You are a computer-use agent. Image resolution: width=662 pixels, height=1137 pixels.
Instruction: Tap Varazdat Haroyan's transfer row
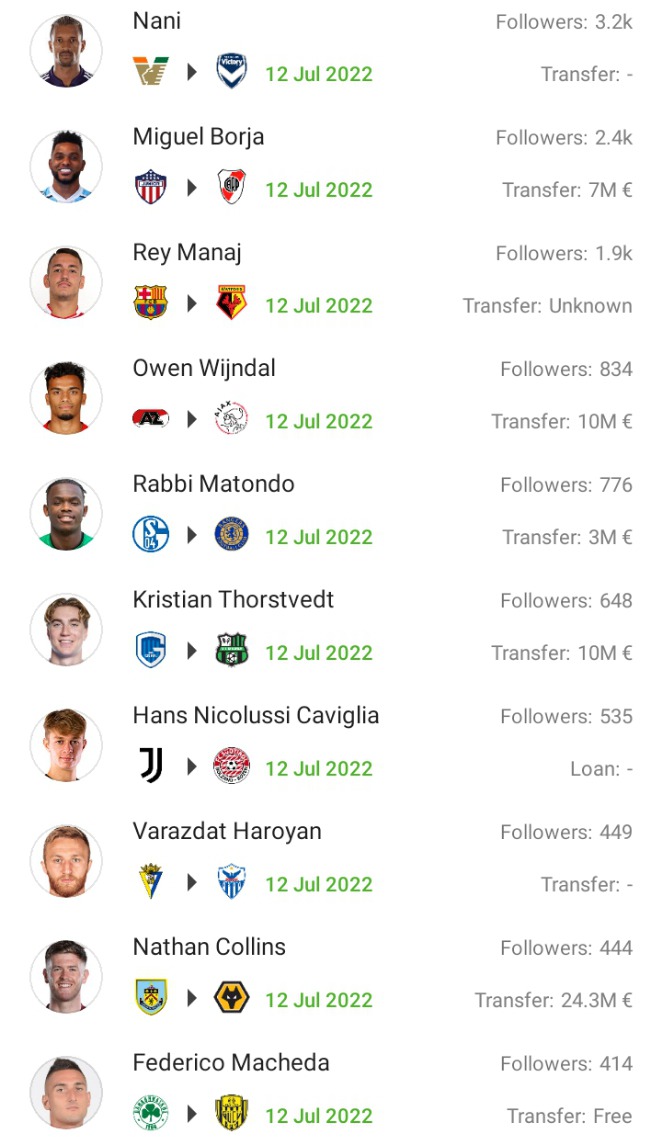point(331,861)
